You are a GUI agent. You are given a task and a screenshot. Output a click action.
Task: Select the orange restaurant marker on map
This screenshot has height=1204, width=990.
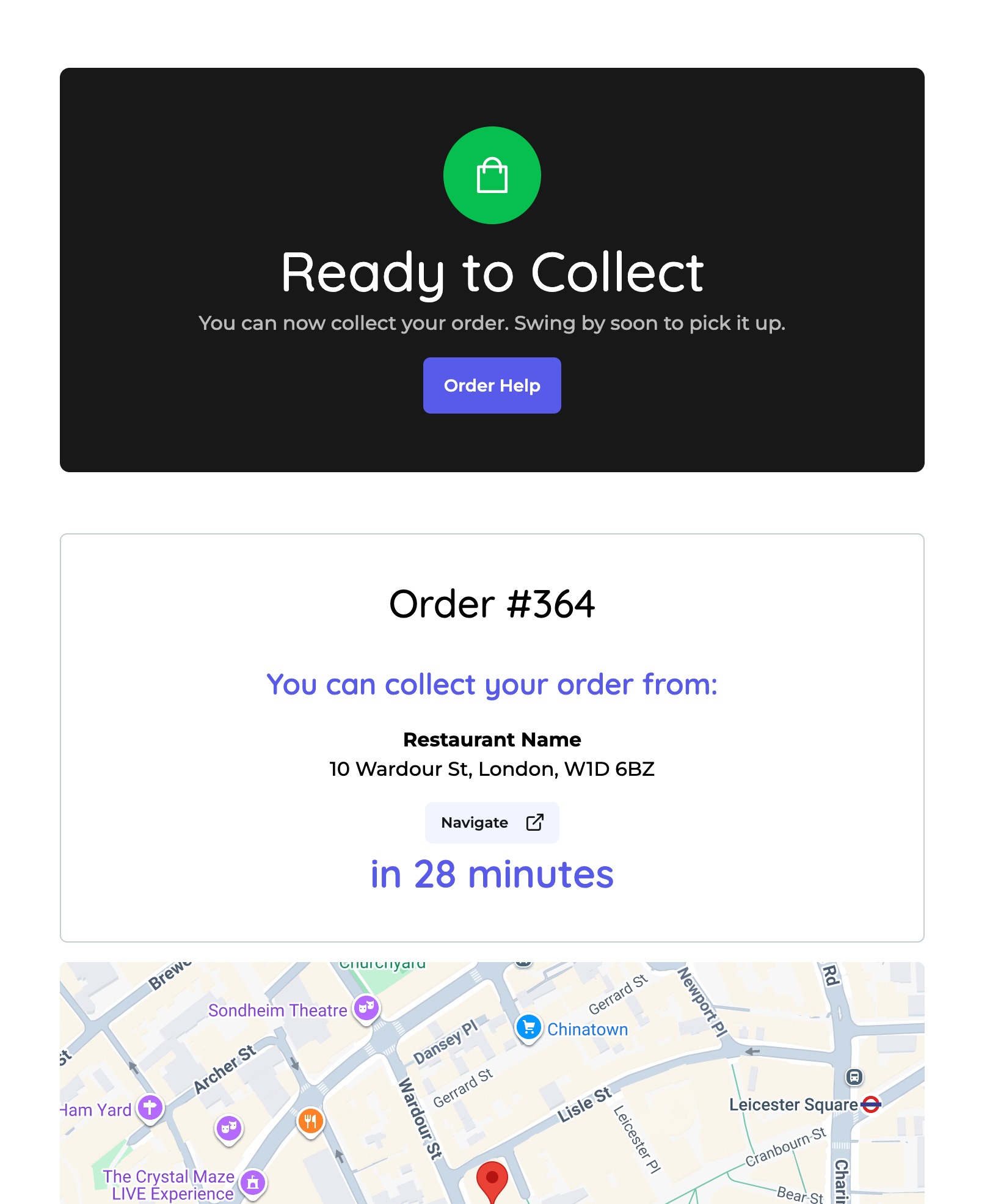pyautogui.click(x=310, y=1121)
